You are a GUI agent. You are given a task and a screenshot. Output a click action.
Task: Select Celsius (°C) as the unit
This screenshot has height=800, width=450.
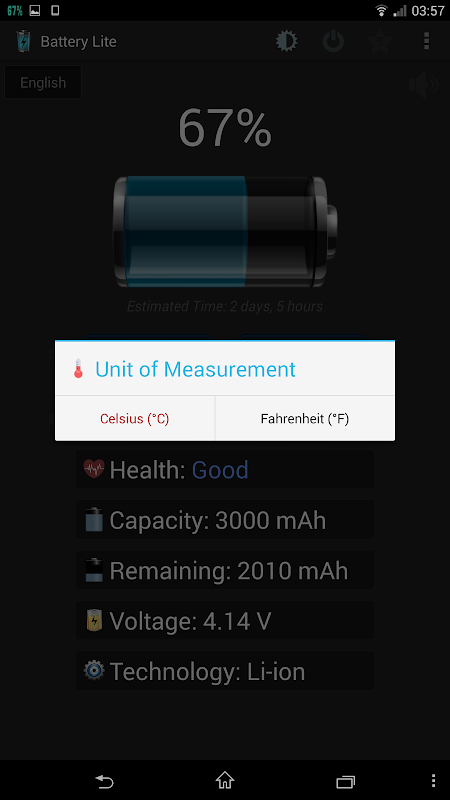pyautogui.click(x=135, y=418)
